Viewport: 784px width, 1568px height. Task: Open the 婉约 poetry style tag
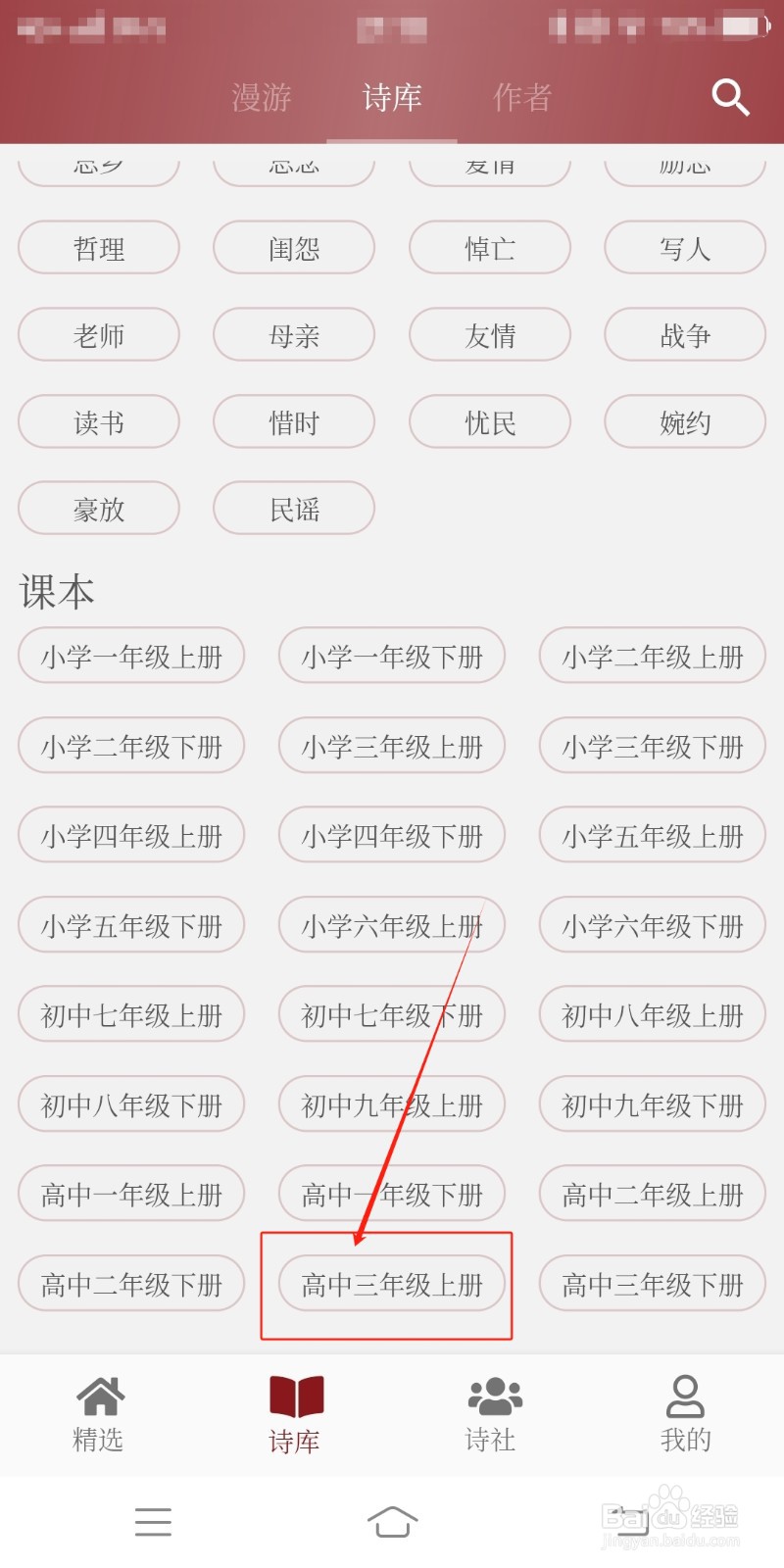point(684,422)
